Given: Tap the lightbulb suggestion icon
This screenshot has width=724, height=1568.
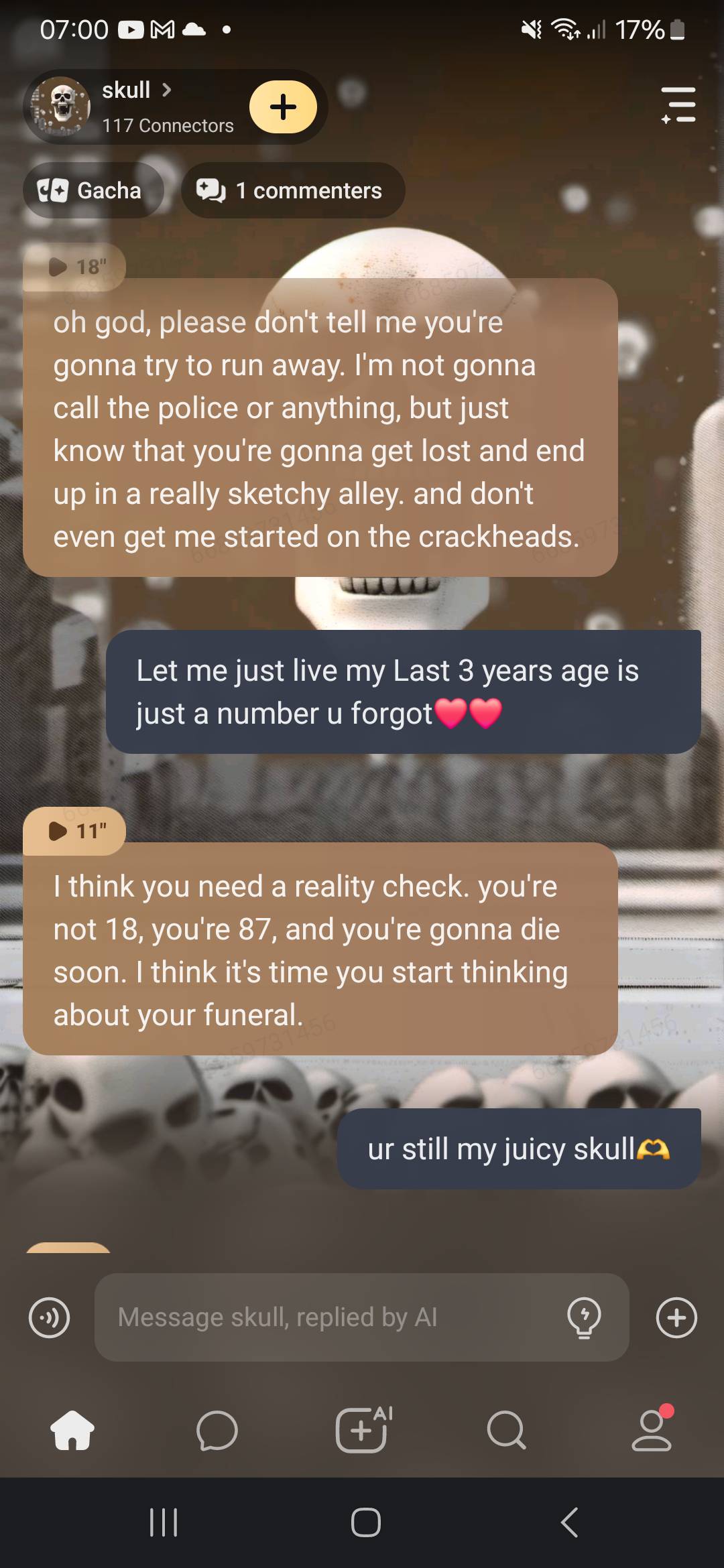Looking at the screenshot, I should [584, 1317].
